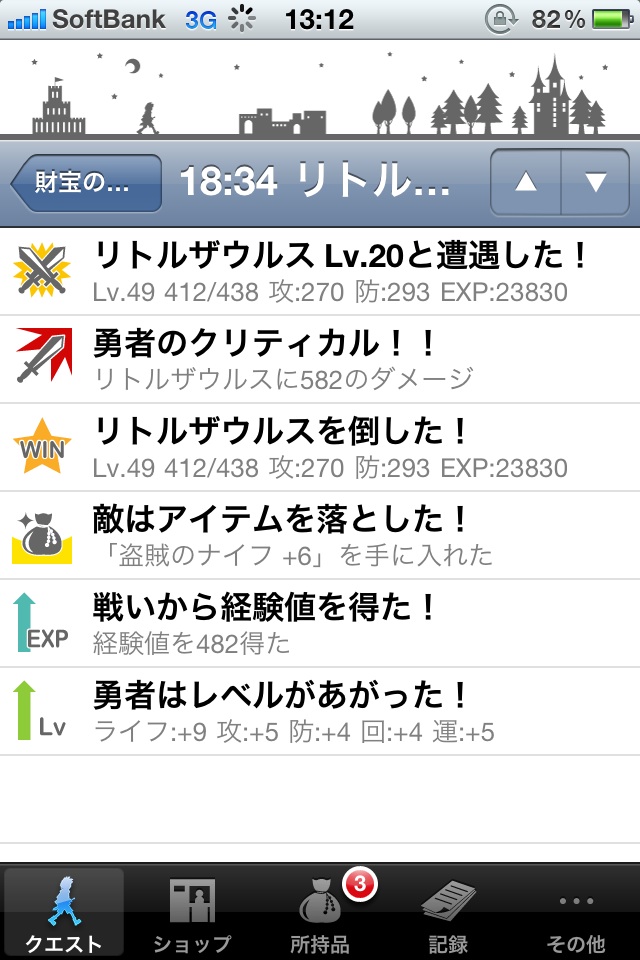Tap the up arrow for previous entry

click(526, 183)
